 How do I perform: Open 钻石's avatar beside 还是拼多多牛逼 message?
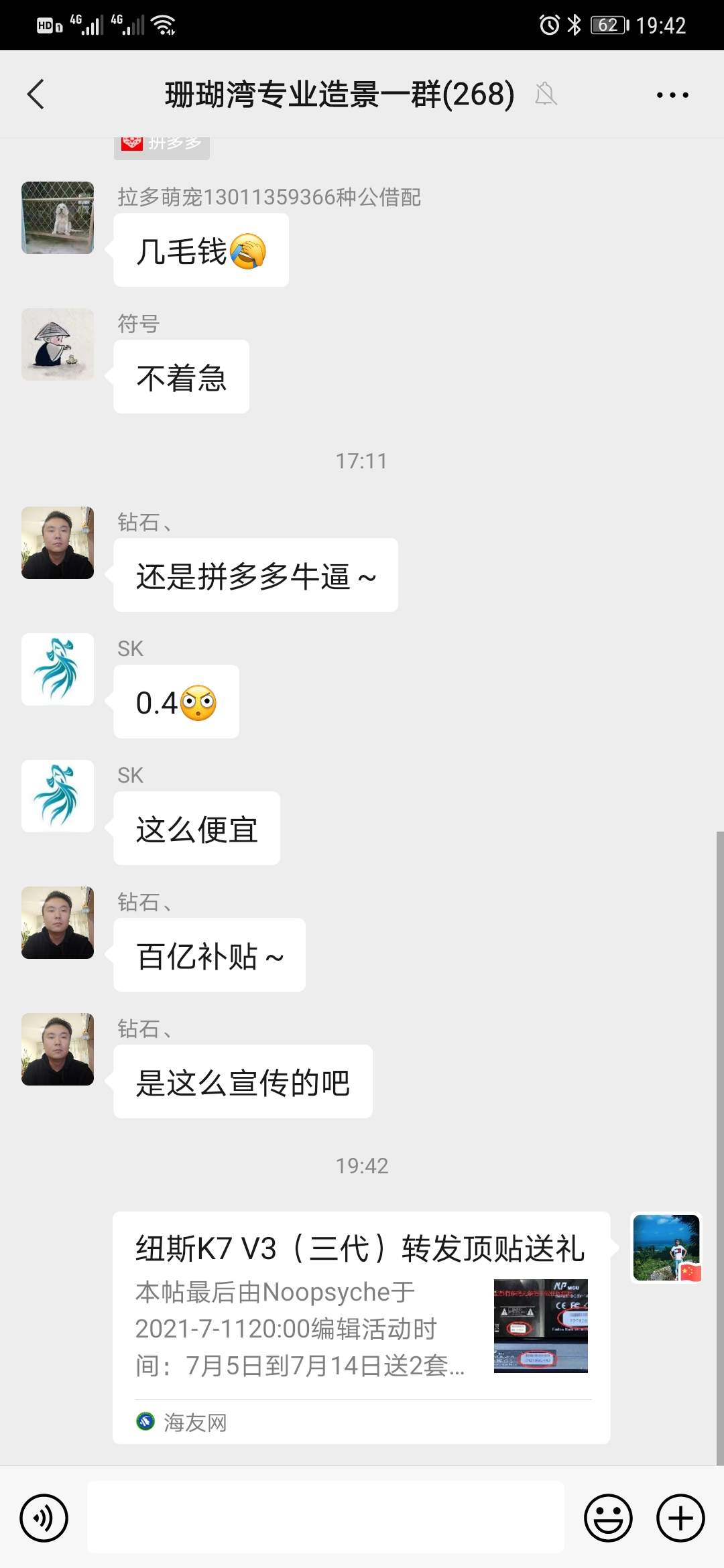point(58,543)
